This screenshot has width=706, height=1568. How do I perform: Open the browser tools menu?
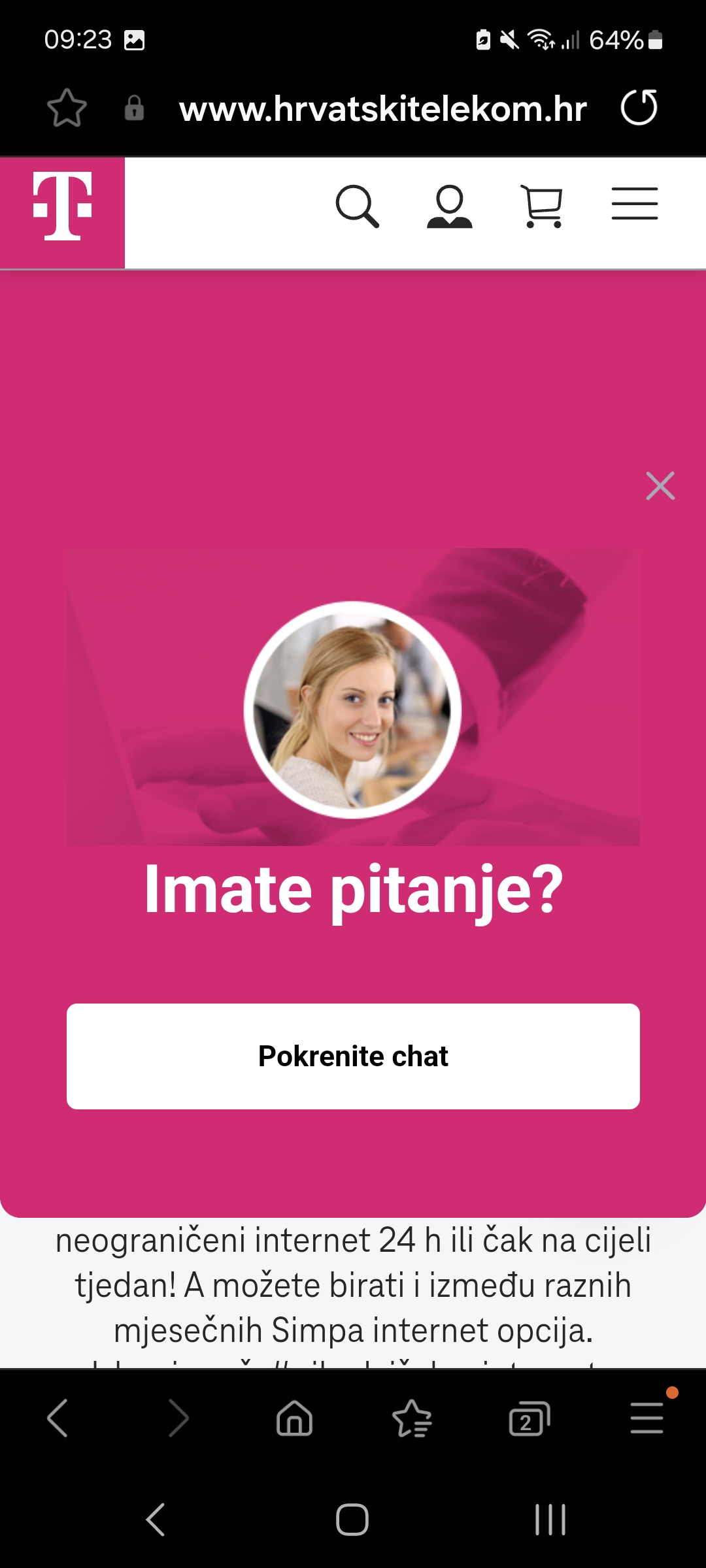point(647,1418)
